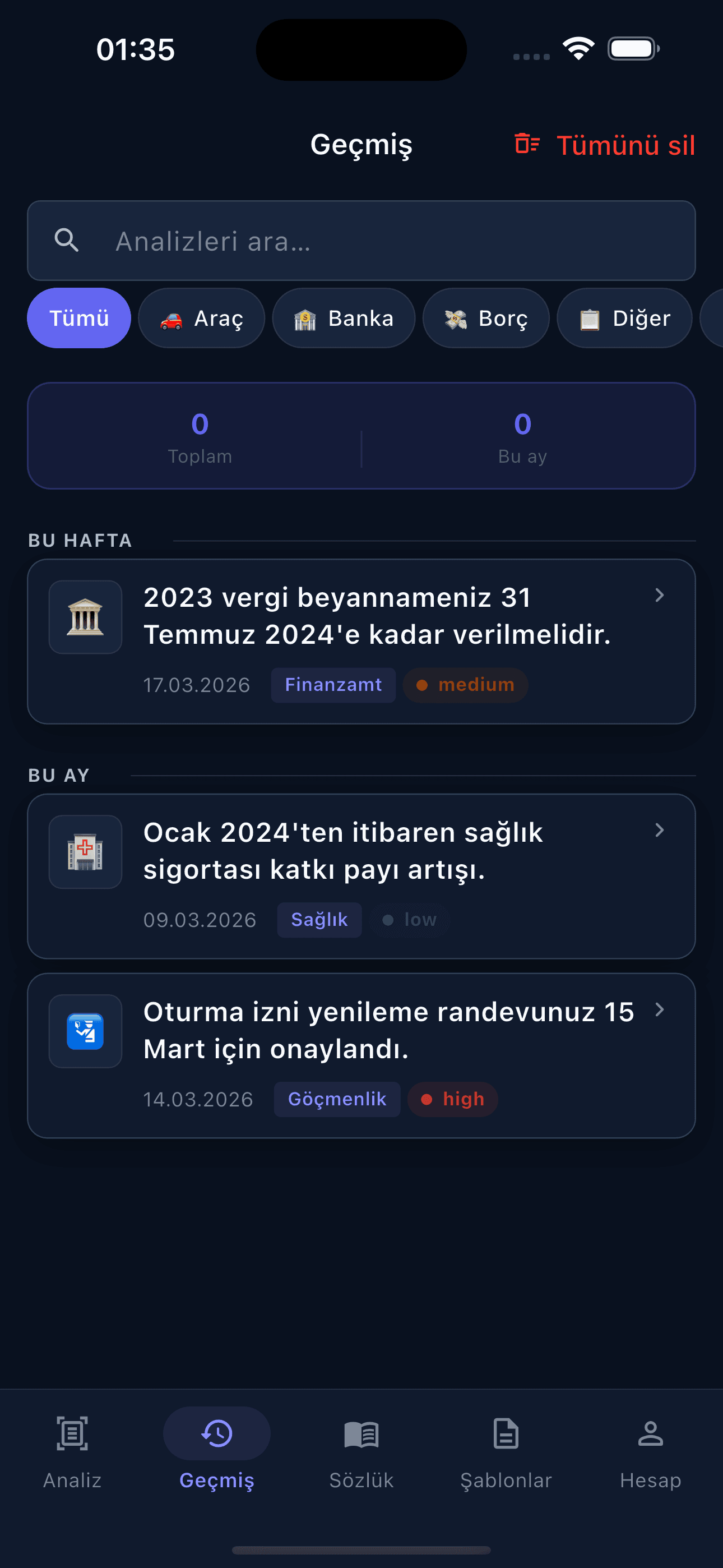Image resolution: width=723 pixels, height=1568 pixels.
Task: Tap the trash icon next to Tümünü sil
Action: click(527, 144)
